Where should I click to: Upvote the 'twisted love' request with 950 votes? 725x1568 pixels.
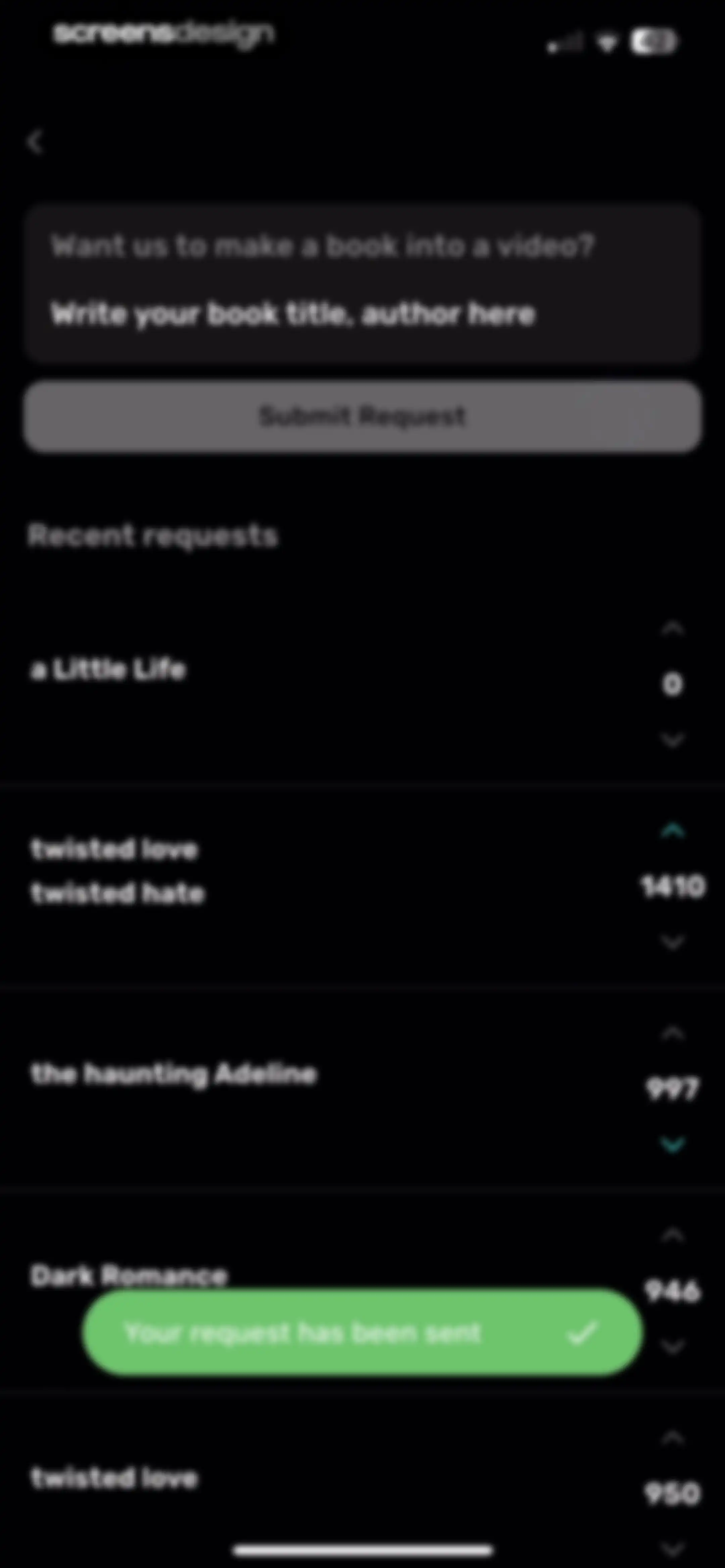coord(672,1438)
